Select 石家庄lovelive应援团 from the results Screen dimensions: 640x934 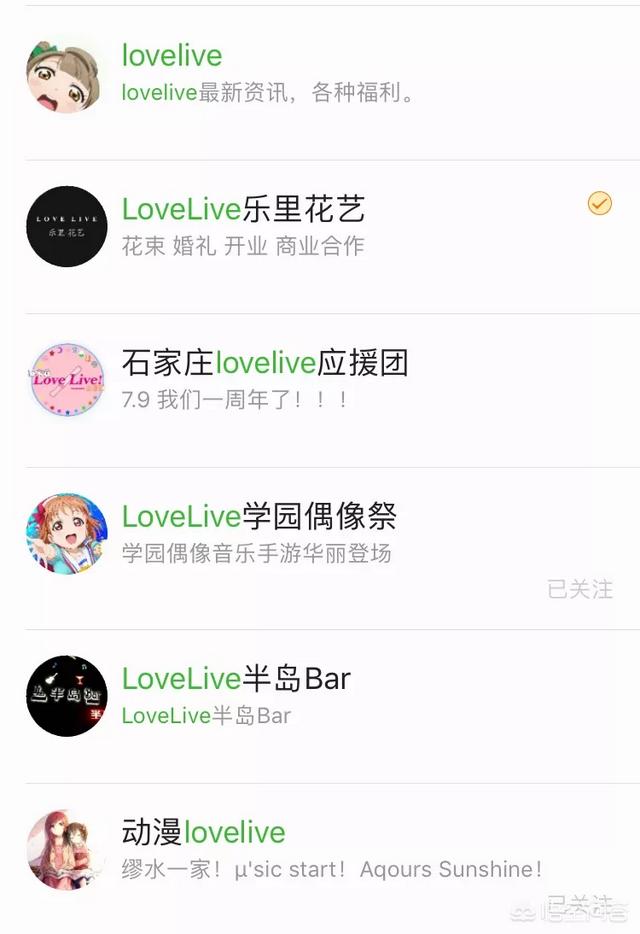[265, 362]
